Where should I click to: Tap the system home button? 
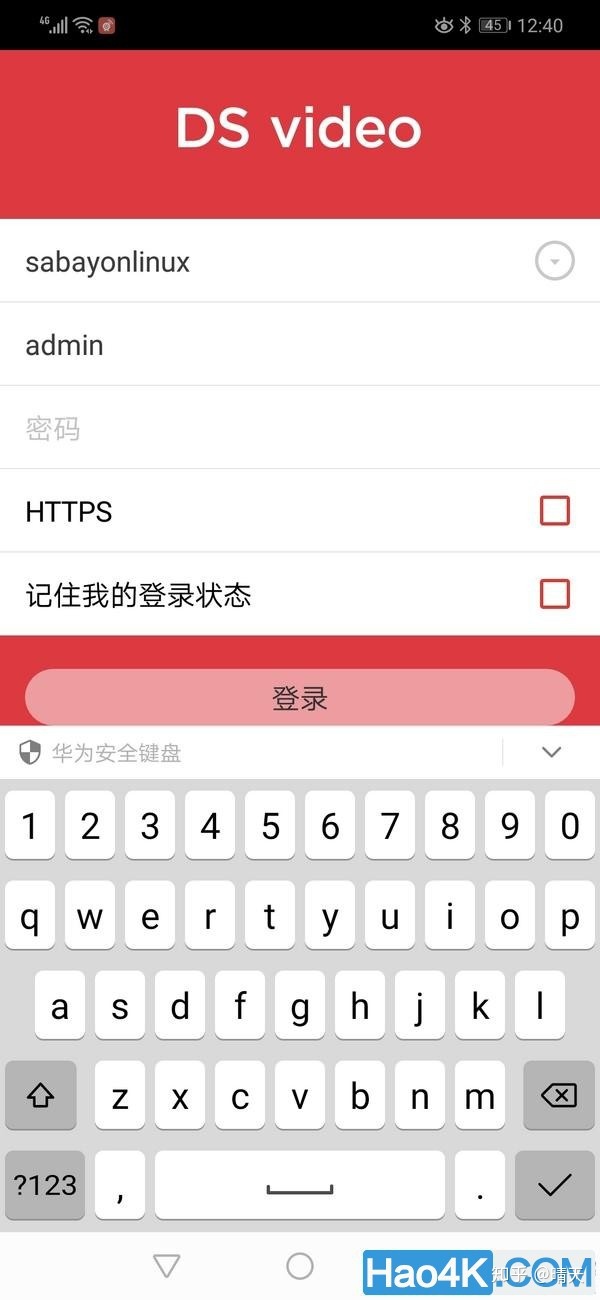tap(300, 1266)
